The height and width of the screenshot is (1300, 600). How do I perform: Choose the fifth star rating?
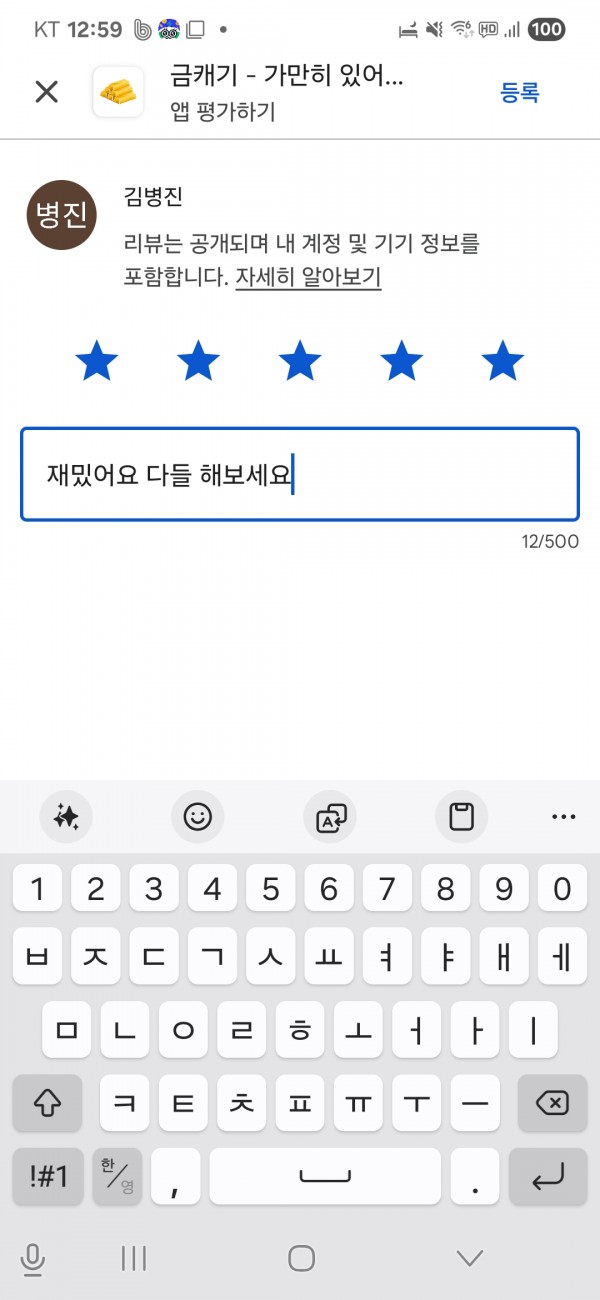coord(503,360)
